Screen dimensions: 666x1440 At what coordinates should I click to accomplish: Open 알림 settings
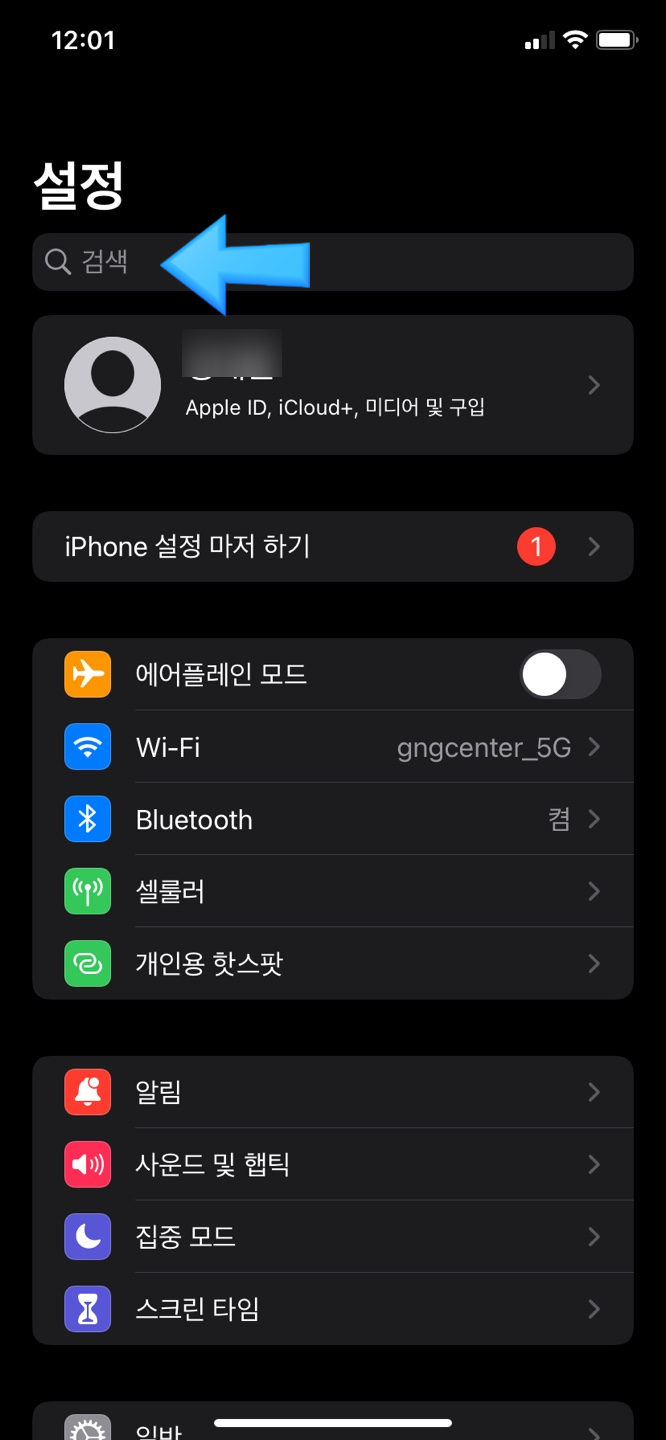(333, 1092)
